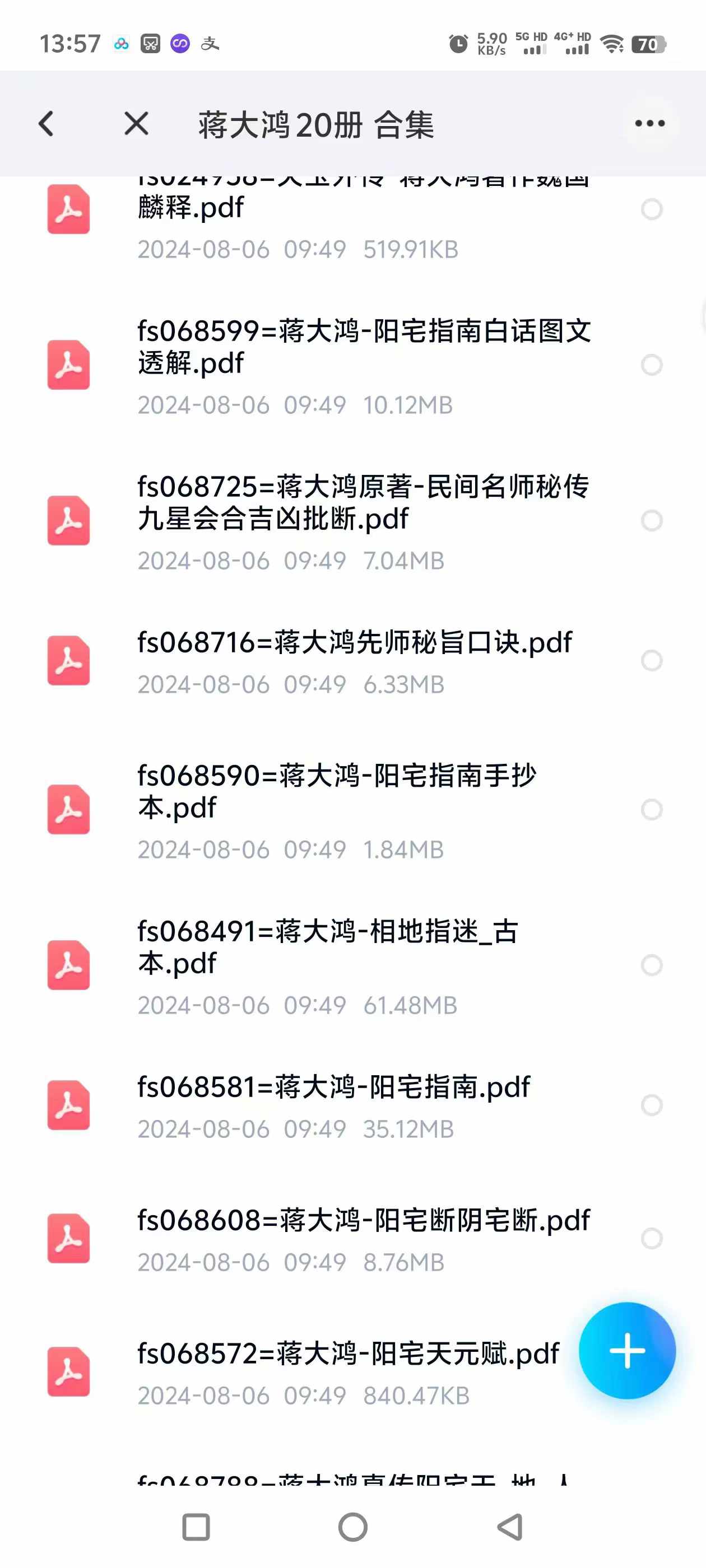Select circle for 相地指迷_古本.pdf
The width and height of the screenshot is (706, 1568).
pyautogui.click(x=651, y=965)
